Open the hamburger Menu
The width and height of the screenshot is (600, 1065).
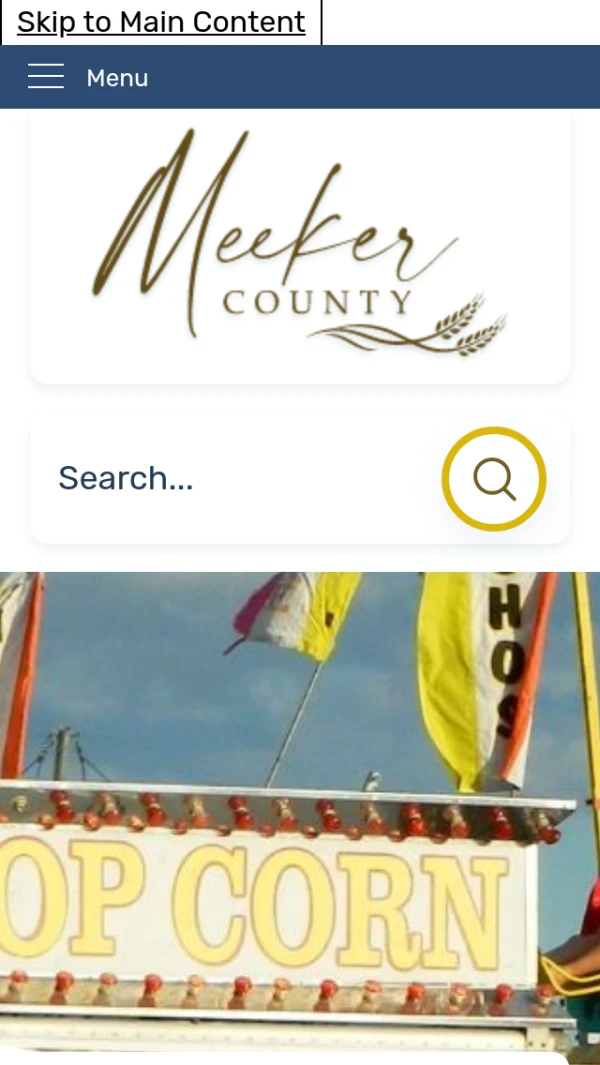(x=88, y=77)
